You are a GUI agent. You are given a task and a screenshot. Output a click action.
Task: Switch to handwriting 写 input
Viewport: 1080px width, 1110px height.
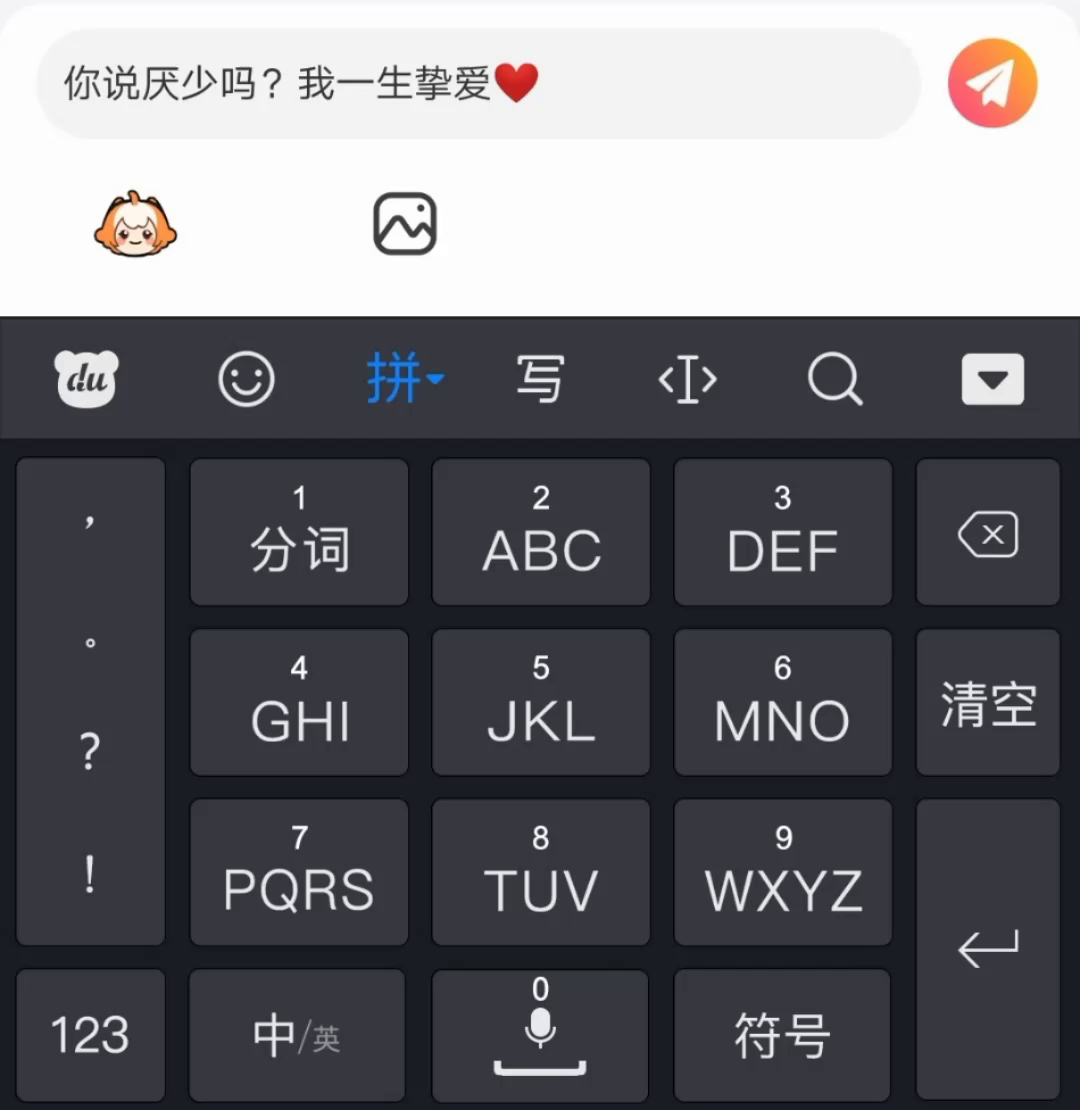tap(540, 380)
